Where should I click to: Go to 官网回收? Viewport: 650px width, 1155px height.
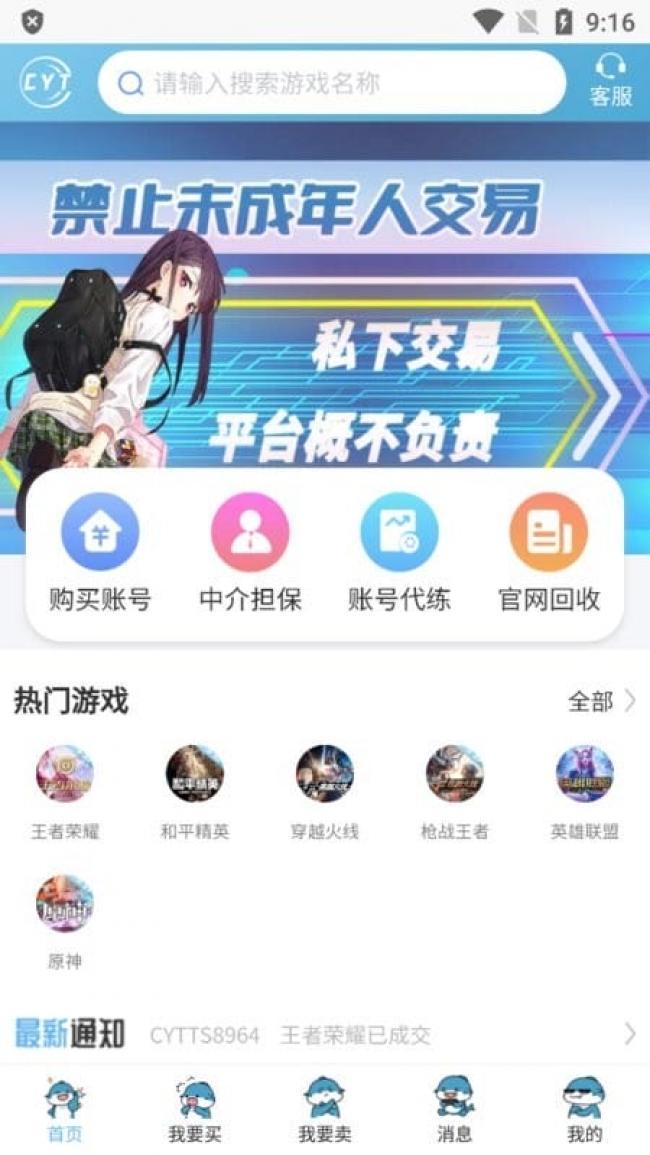pos(549,553)
